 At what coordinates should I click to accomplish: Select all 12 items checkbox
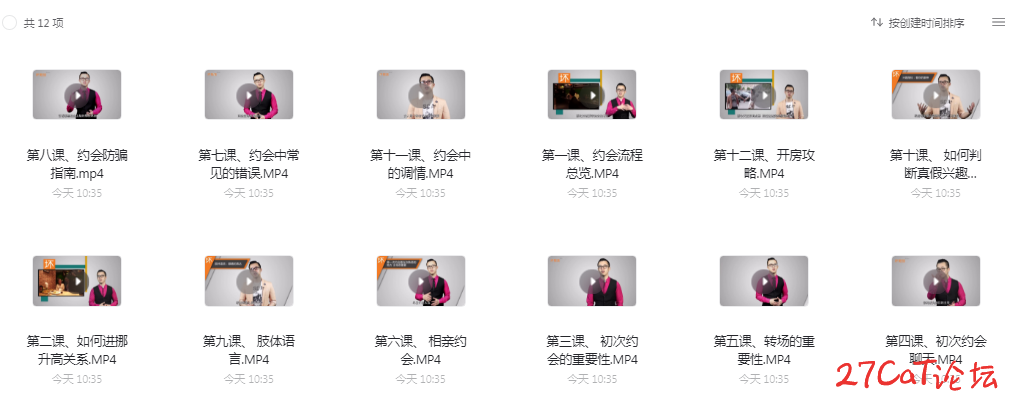coord(10,22)
